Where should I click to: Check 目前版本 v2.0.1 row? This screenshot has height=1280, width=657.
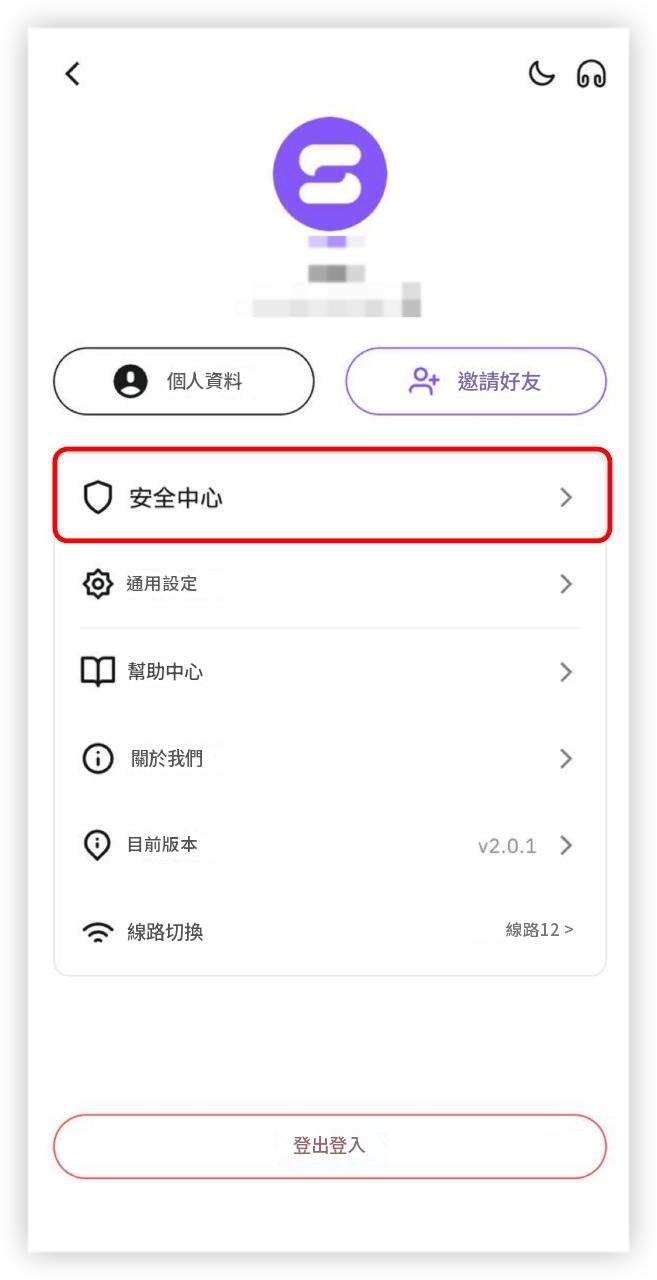tap(331, 845)
